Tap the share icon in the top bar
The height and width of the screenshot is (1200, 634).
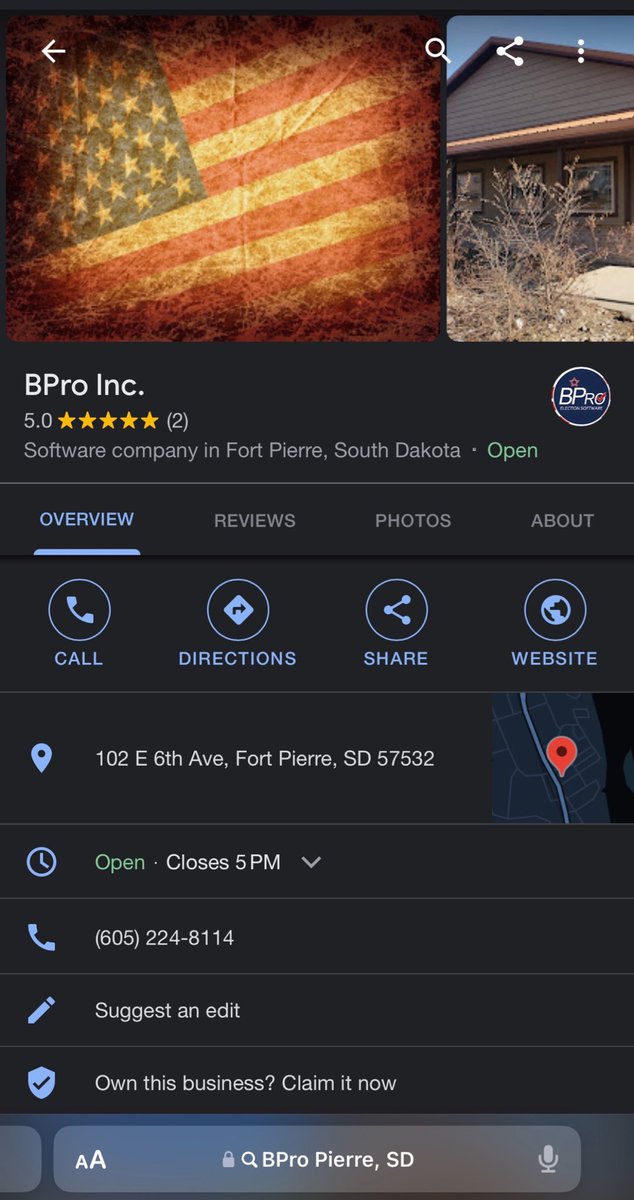[510, 51]
